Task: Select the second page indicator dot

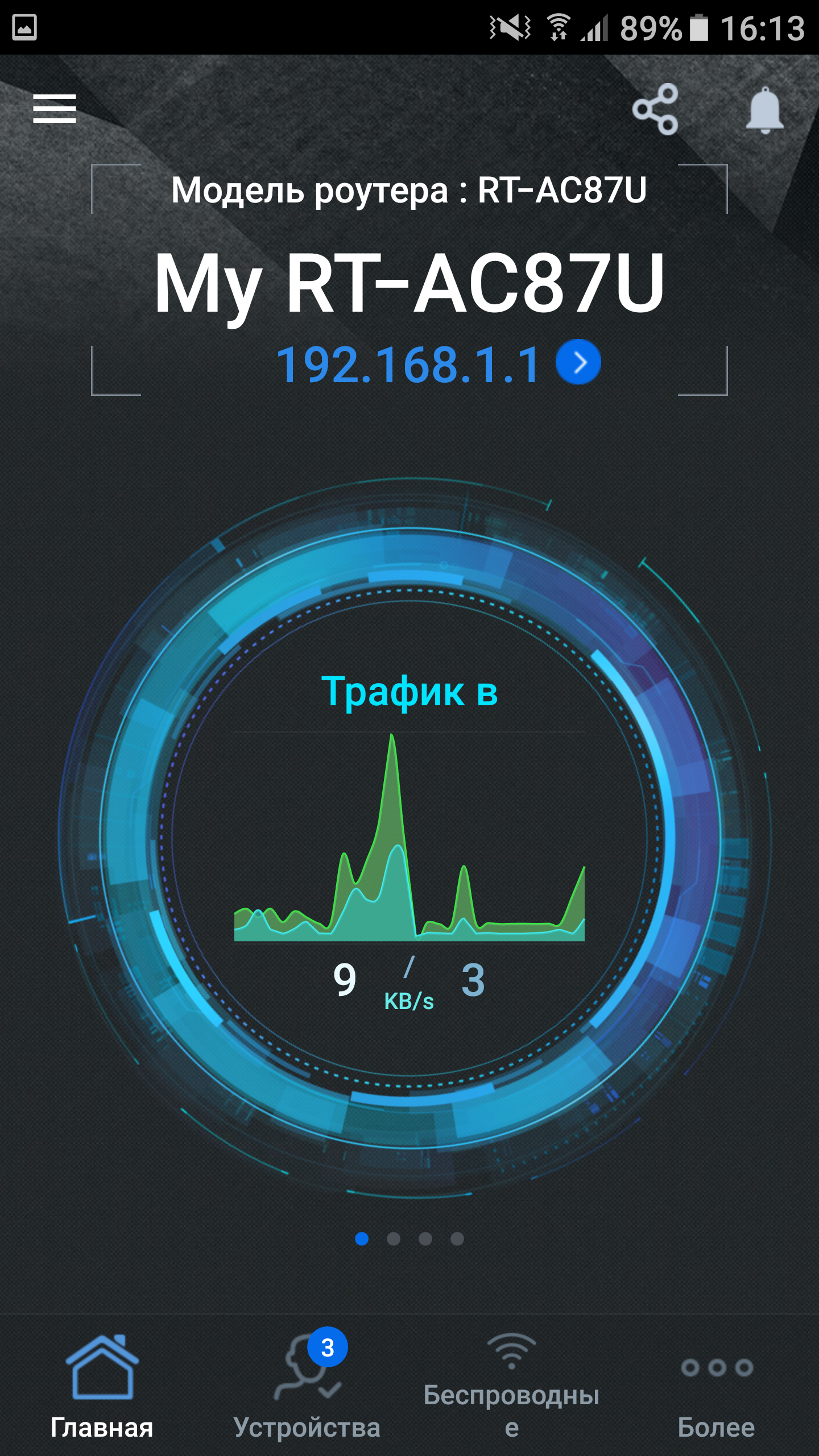Action: coord(394,1239)
